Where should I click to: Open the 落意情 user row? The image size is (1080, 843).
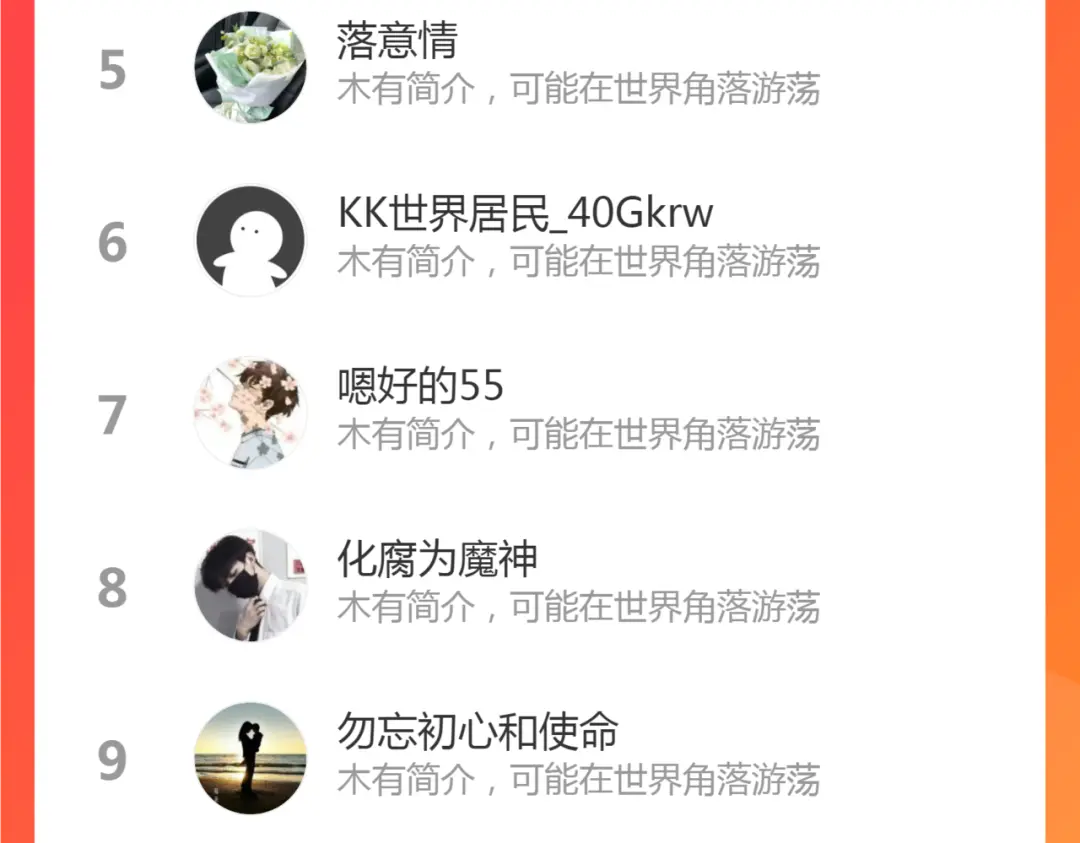540,67
